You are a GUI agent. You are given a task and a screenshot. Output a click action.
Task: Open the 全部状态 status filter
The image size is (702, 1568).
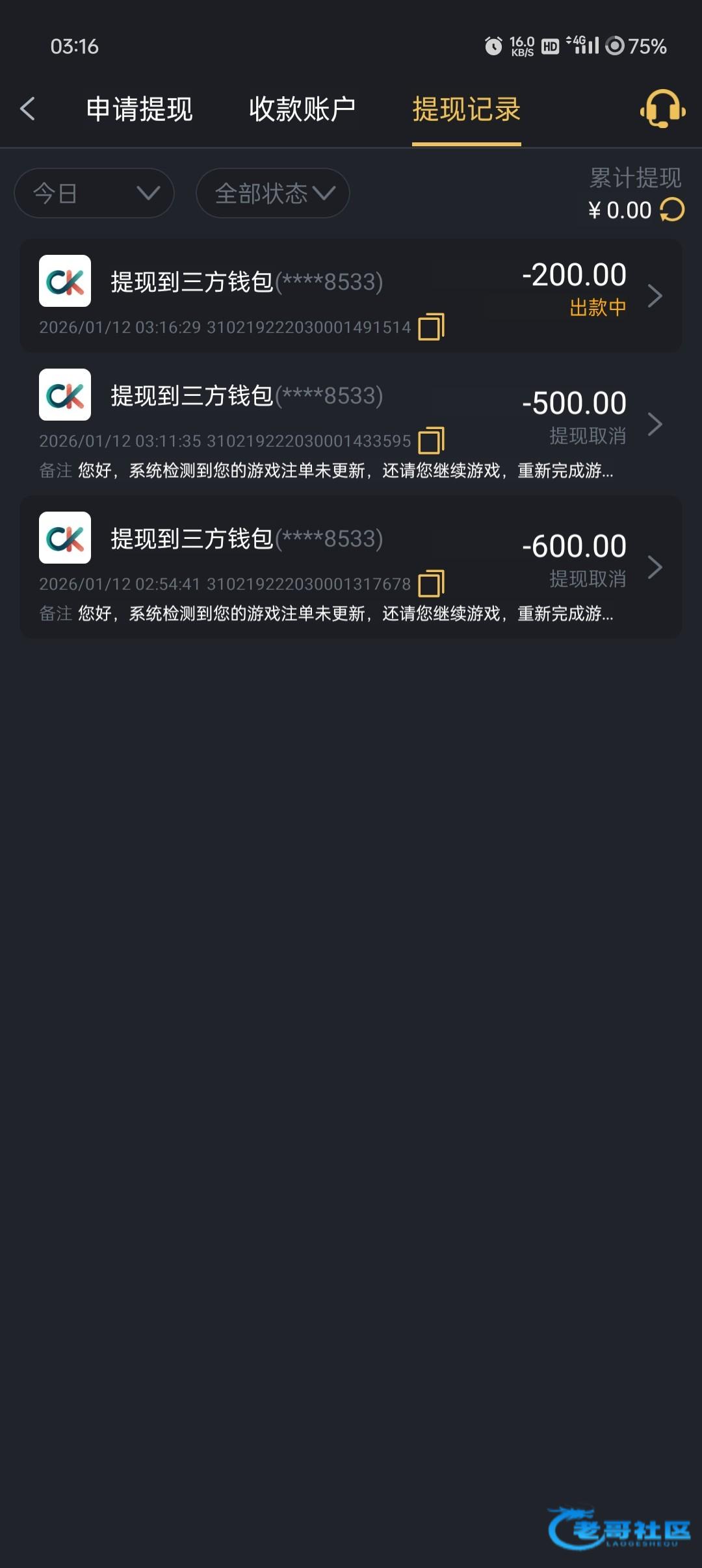pyautogui.click(x=273, y=193)
